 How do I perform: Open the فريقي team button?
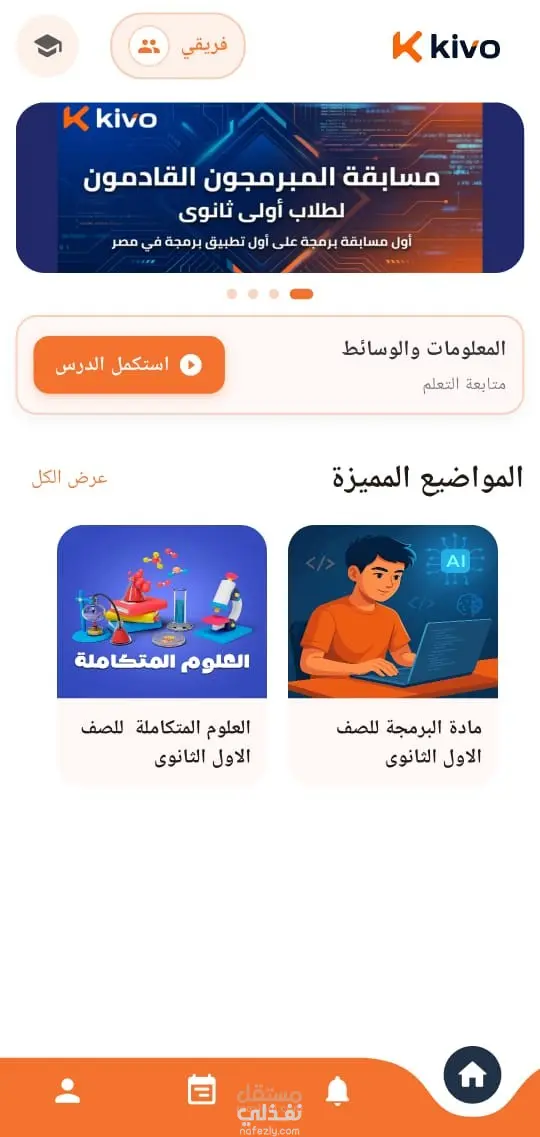[178, 46]
